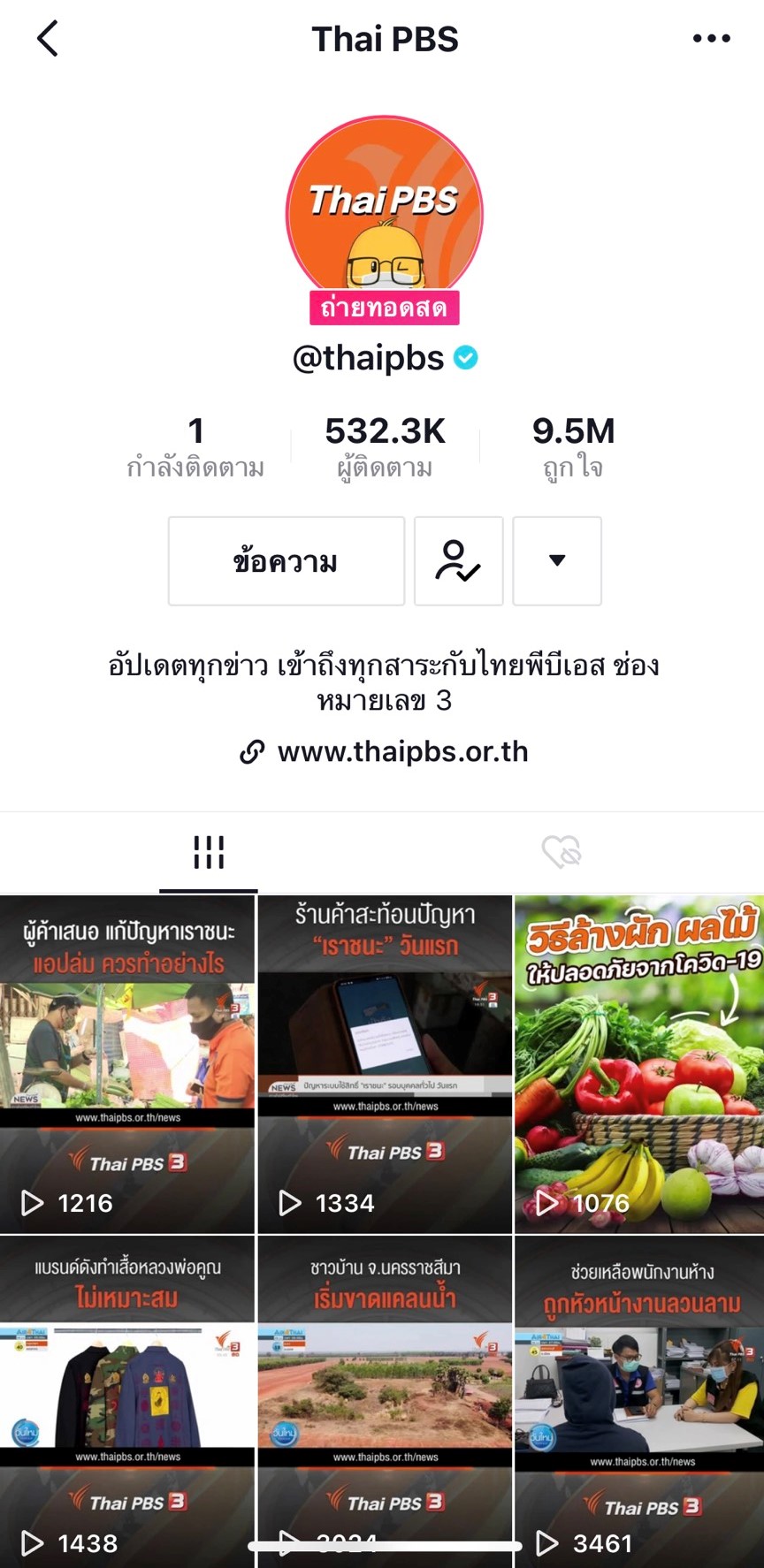764x1568 pixels.
Task: View the following count list
Action: [195, 446]
